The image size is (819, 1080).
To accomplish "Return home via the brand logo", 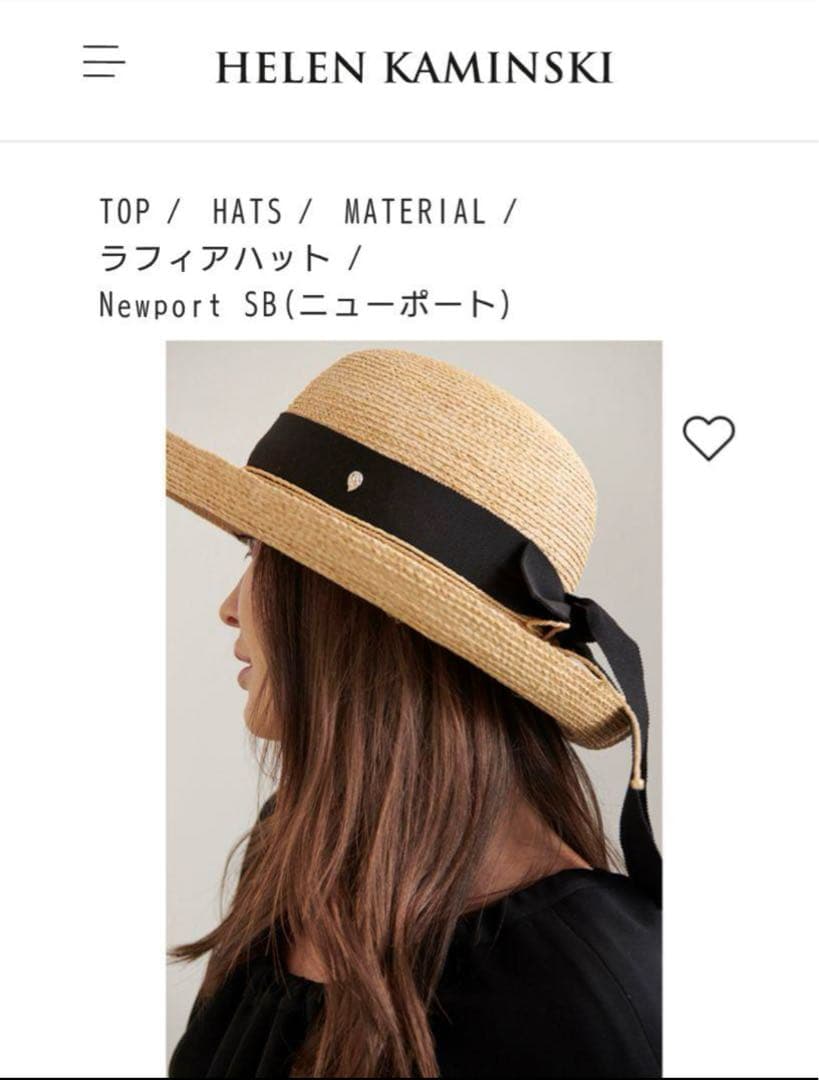I will click(x=417, y=65).
